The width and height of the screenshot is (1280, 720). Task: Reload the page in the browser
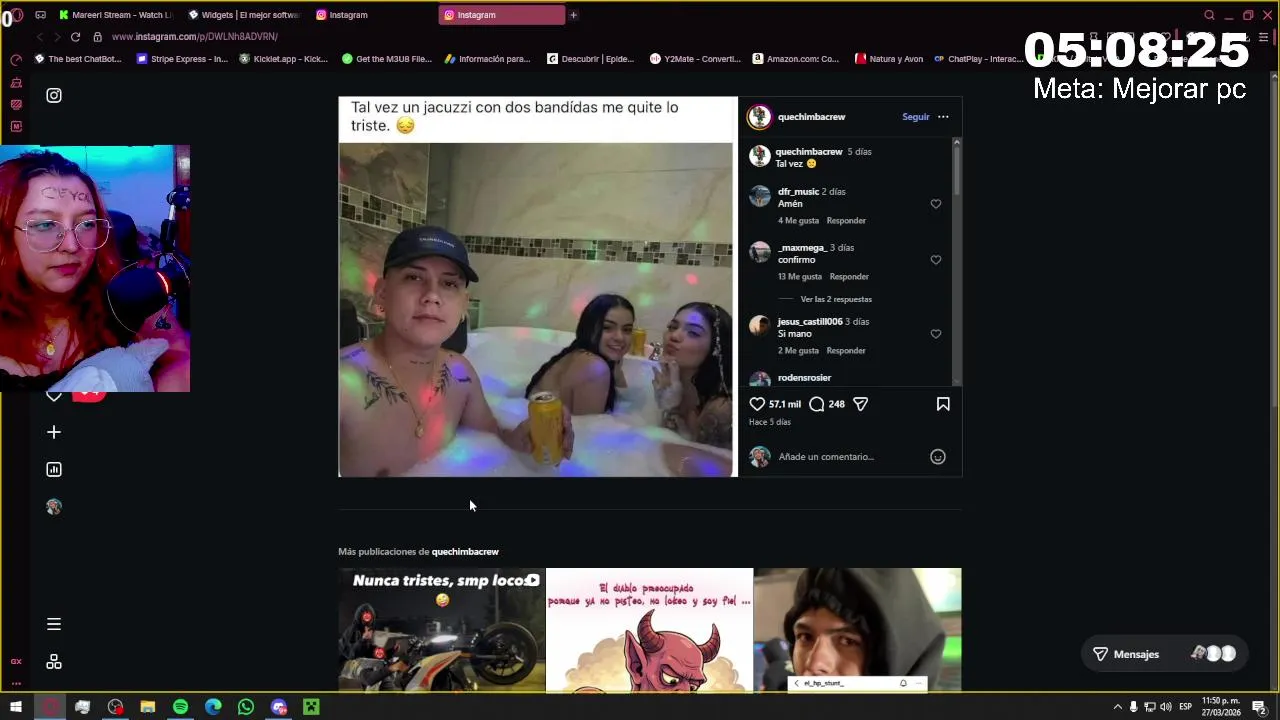[x=75, y=37]
